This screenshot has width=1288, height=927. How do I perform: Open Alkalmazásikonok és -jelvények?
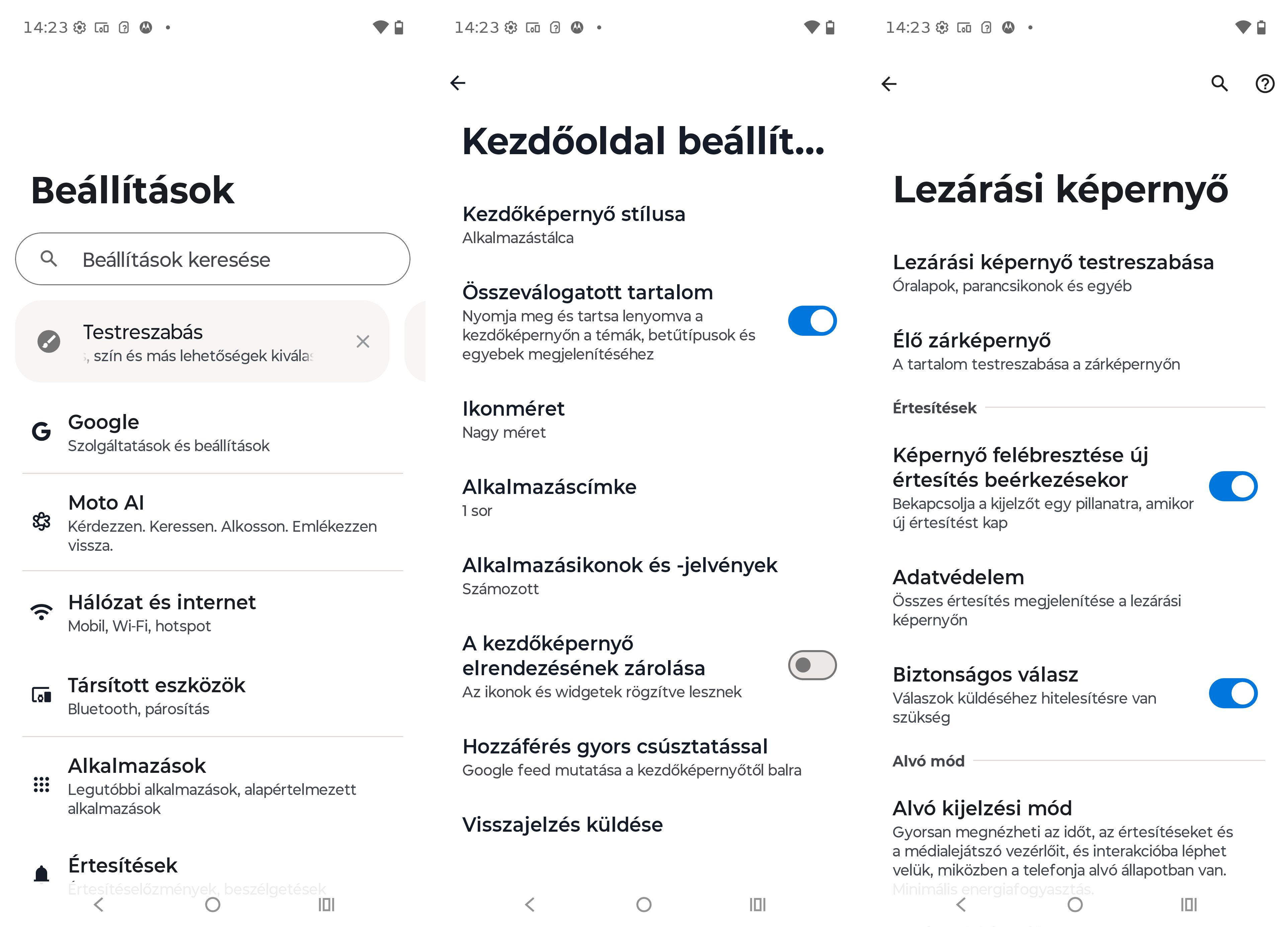tap(619, 576)
